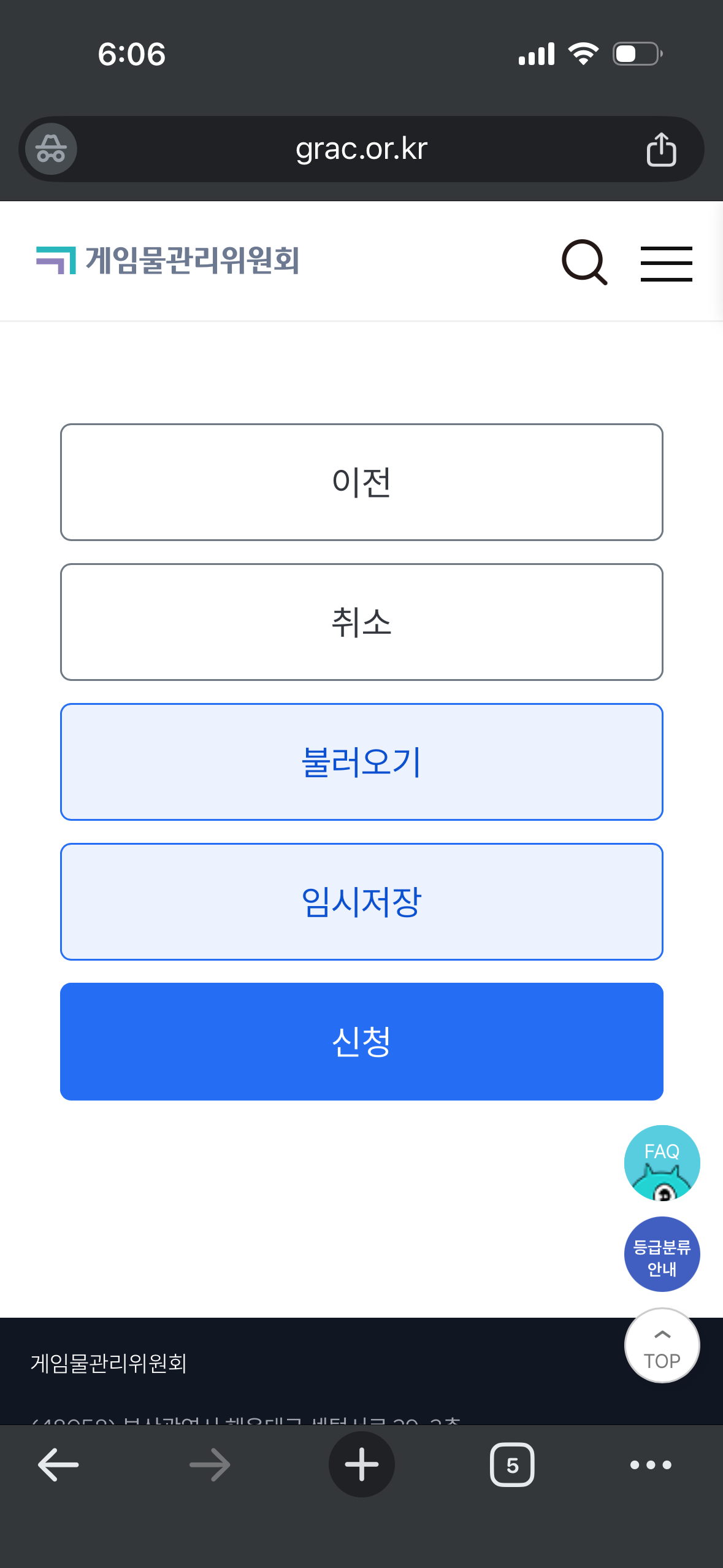Screen dimensions: 723x1568
Task: Open 등급분류 안내 guide button
Action: [662, 1255]
